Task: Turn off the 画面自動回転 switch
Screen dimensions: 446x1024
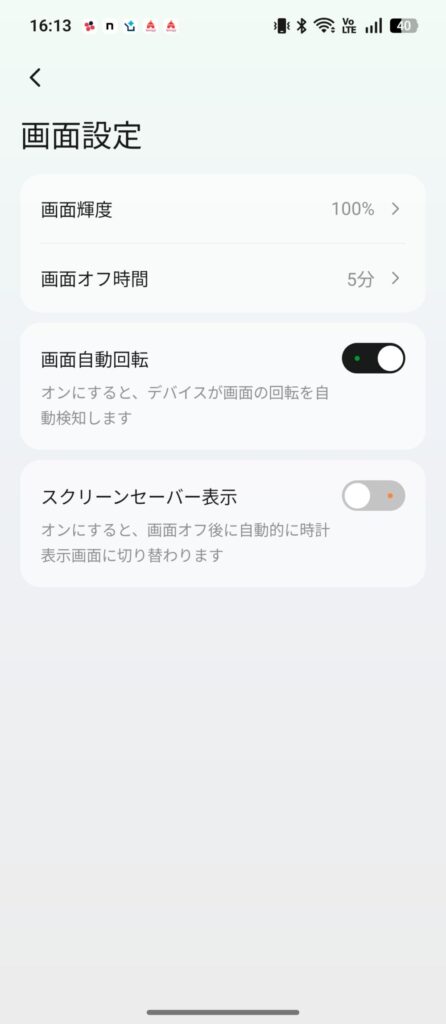Action: pyautogui.click(x=374, y=359)
